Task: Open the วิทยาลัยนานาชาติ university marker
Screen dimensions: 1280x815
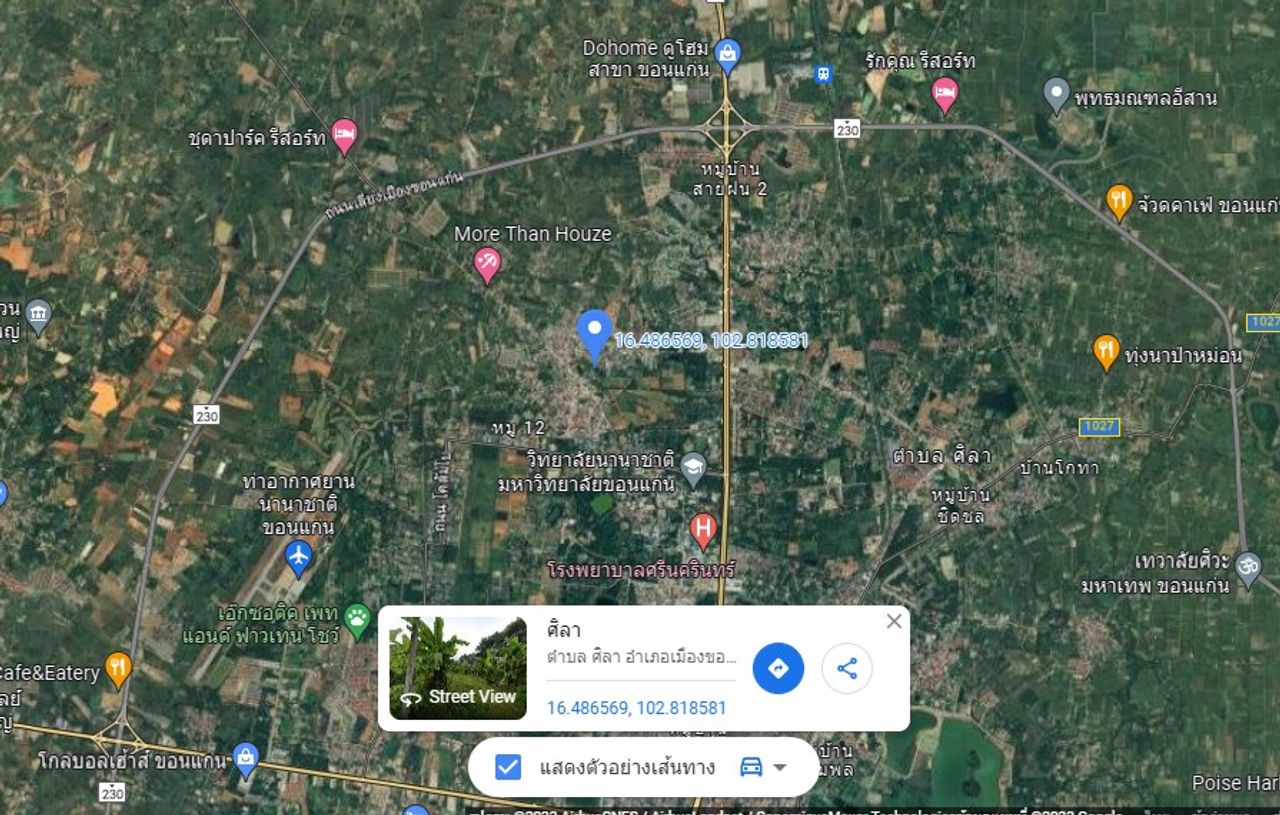Action: (692, 467)
